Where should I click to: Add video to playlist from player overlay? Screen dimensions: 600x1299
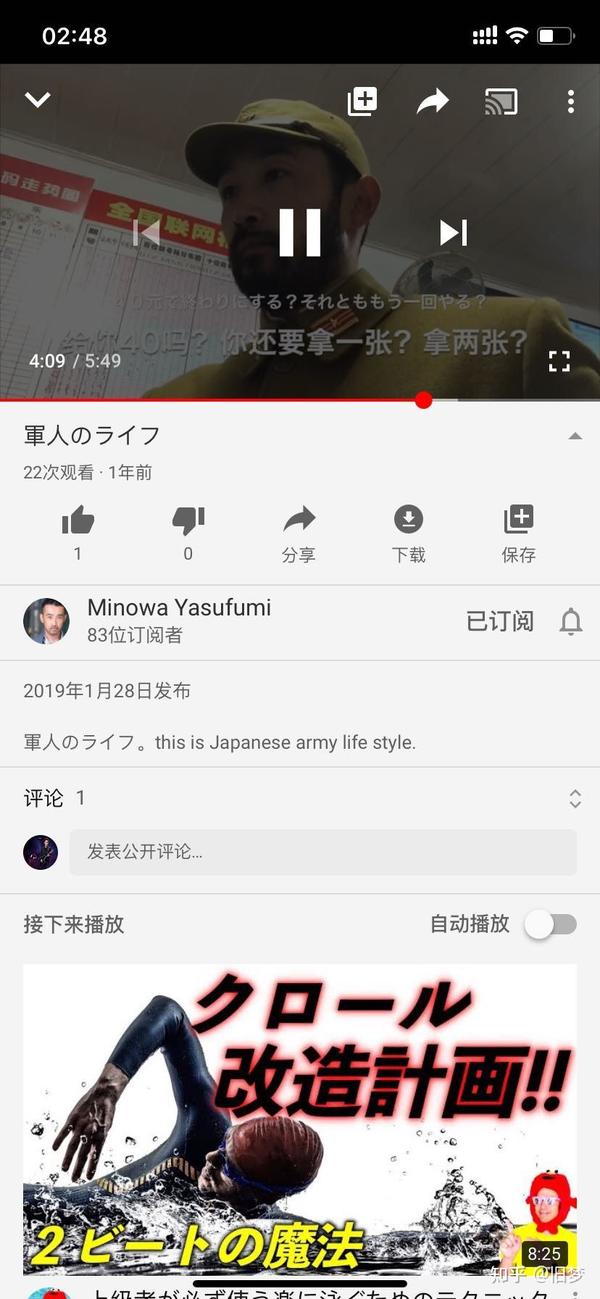coord(362,101)
